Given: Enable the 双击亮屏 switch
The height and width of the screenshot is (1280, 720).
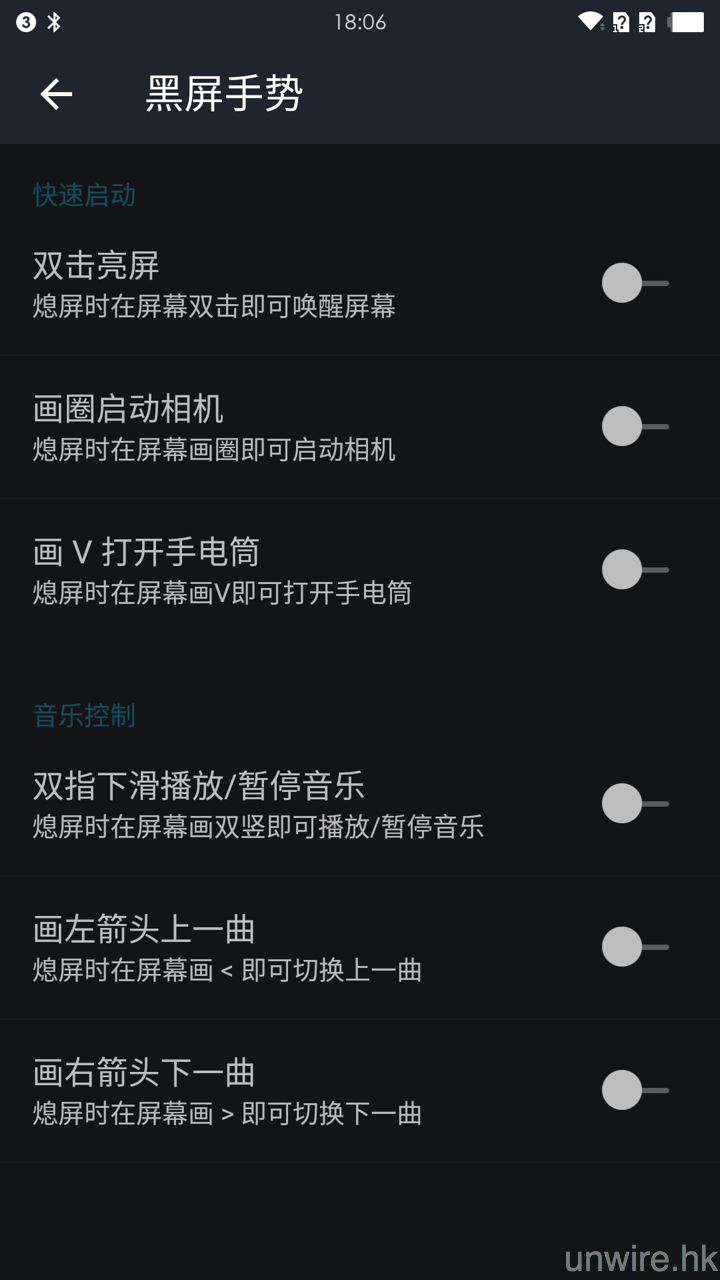Looking at the screenshot, I should coord(634,283).
